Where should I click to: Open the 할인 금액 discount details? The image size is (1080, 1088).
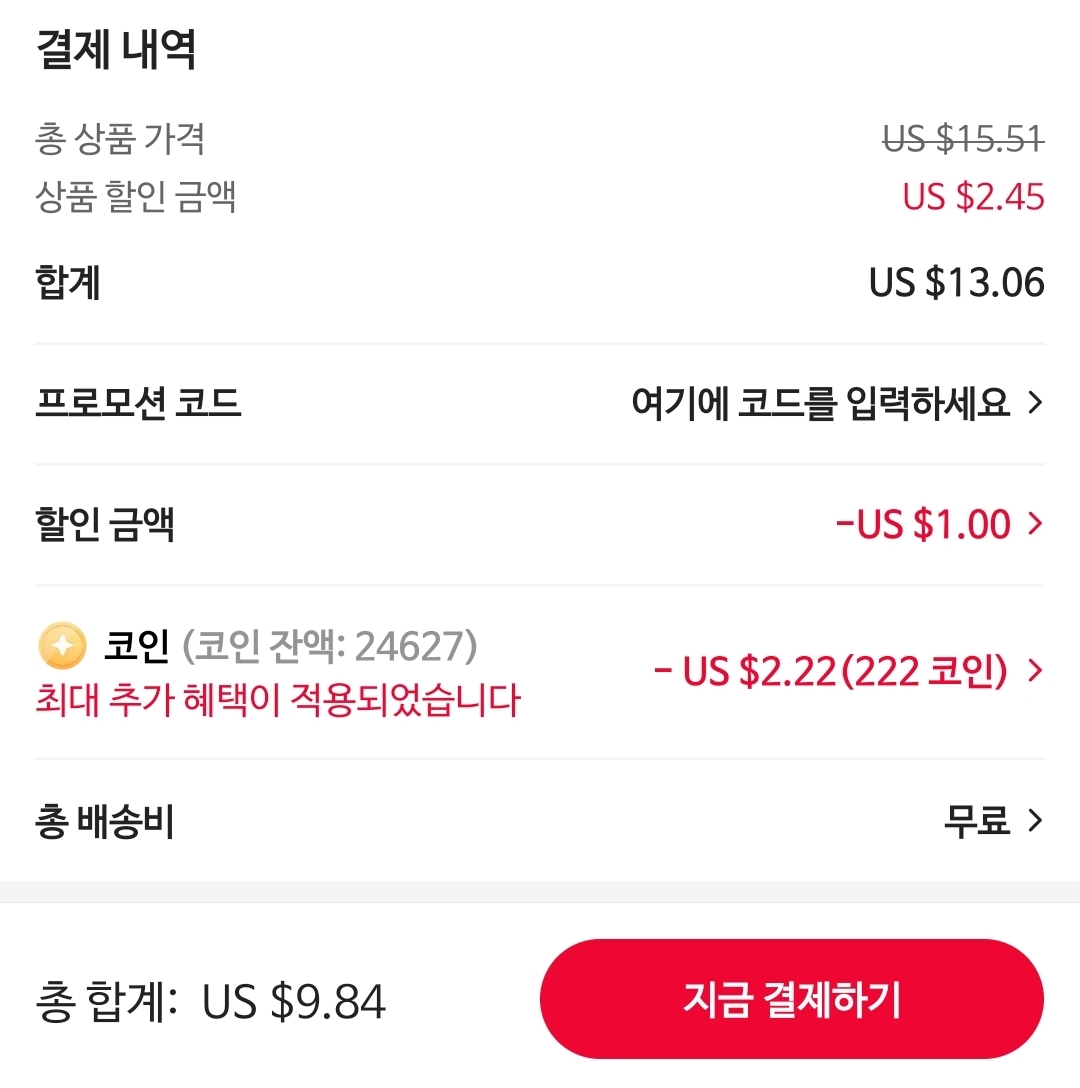(938, 524)
